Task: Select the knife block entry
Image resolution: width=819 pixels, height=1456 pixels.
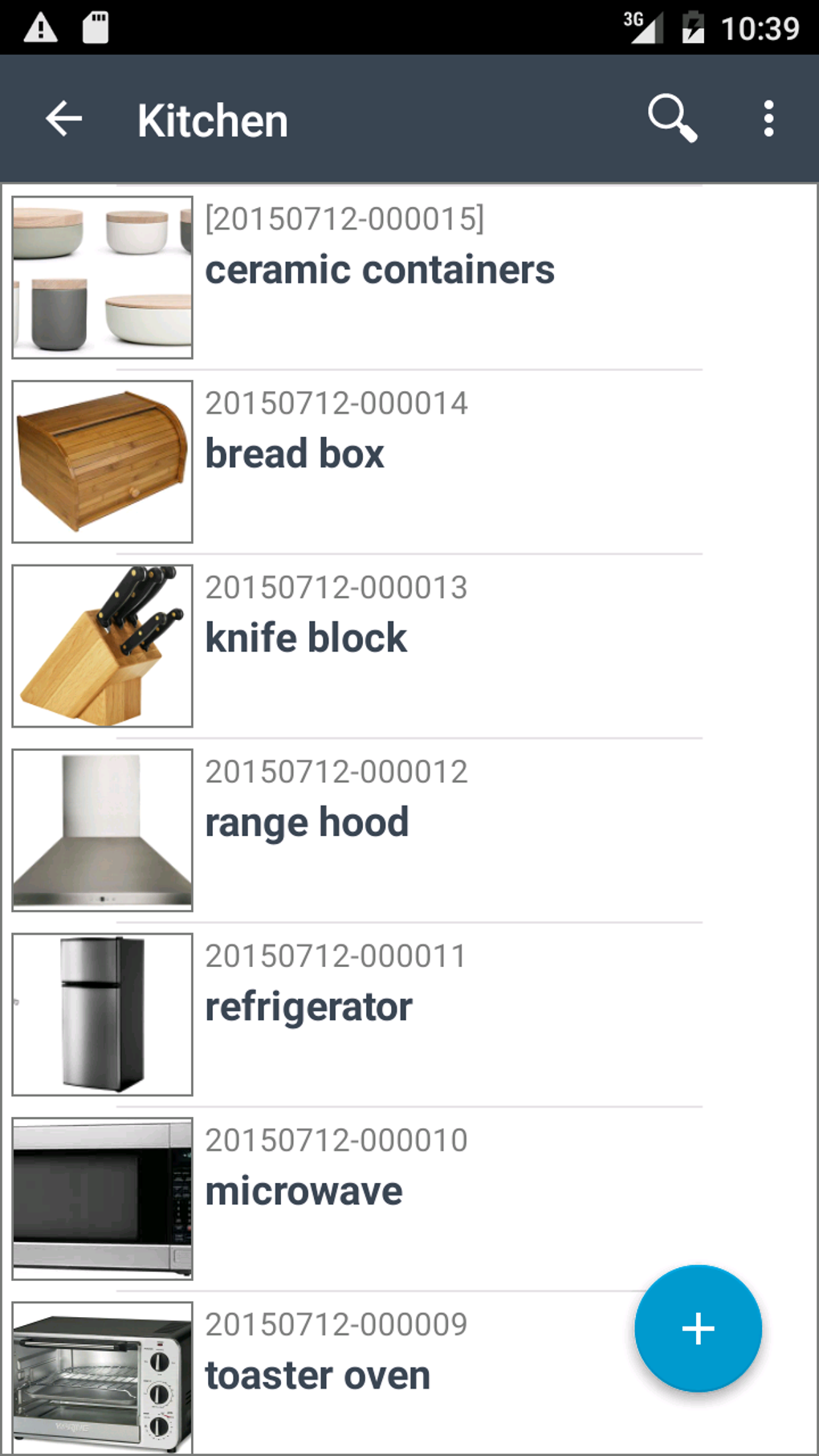Action: [x=306, y=638]
